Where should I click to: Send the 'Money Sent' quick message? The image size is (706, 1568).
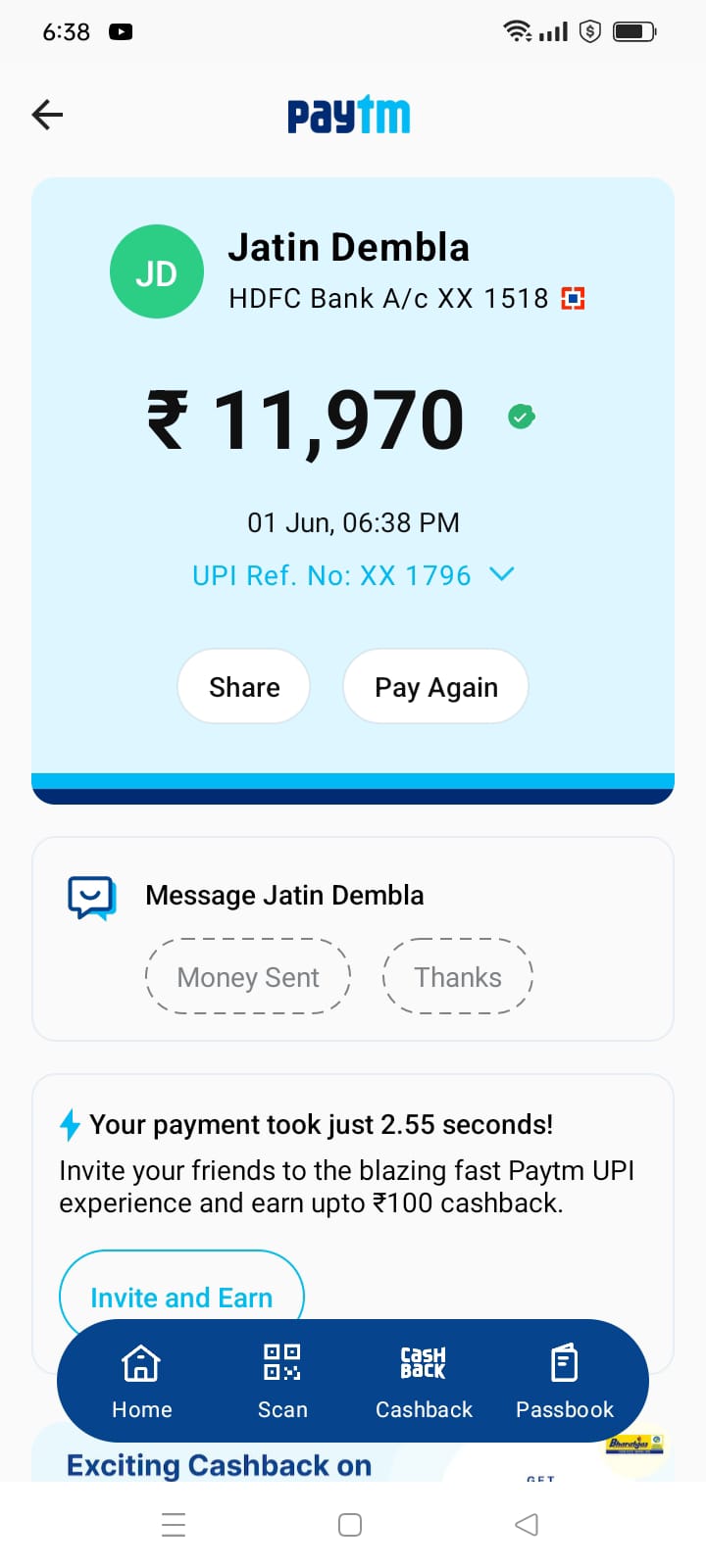(248, 977)
